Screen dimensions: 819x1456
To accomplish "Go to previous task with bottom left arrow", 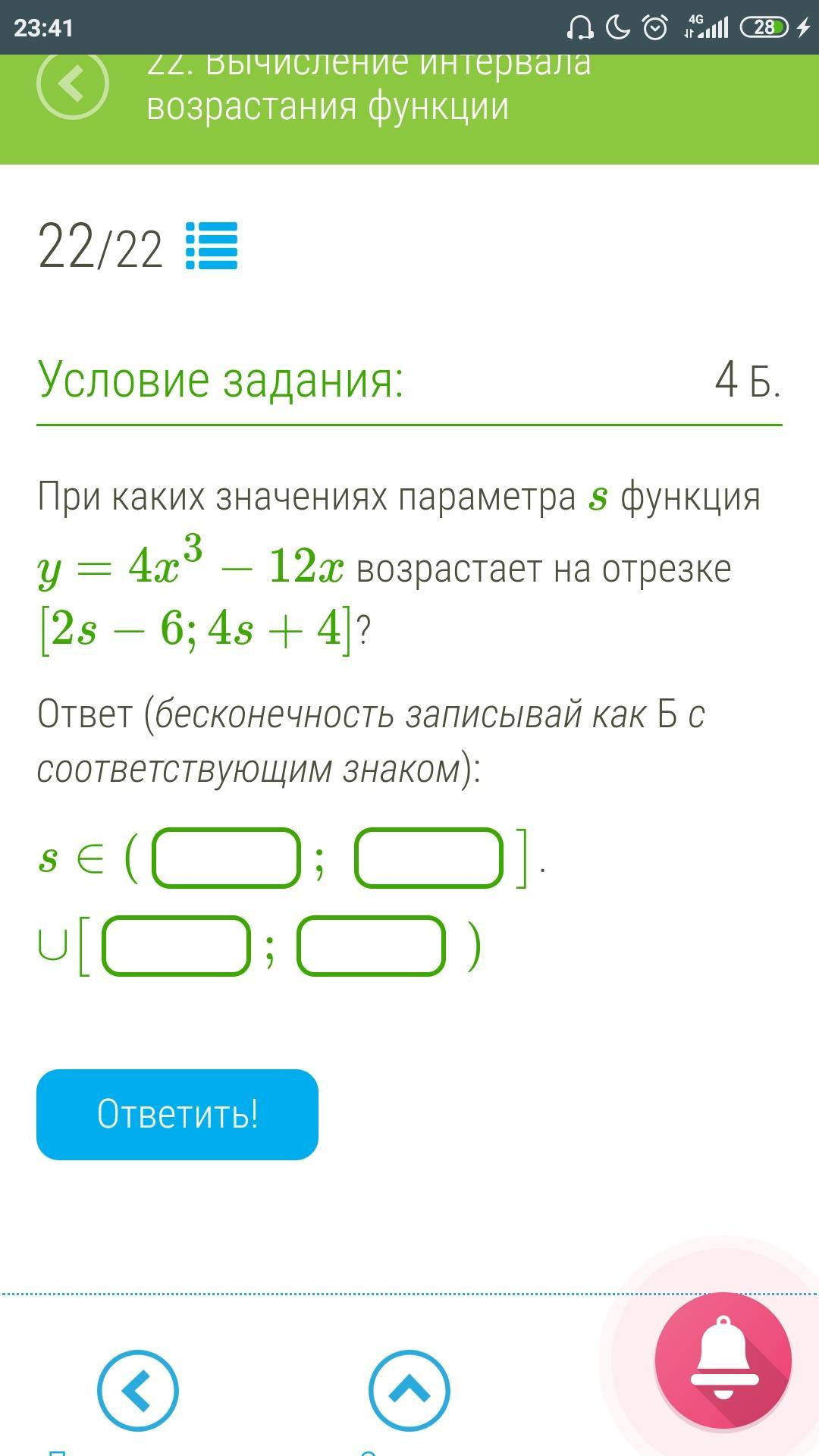I will click(138, 1391).
